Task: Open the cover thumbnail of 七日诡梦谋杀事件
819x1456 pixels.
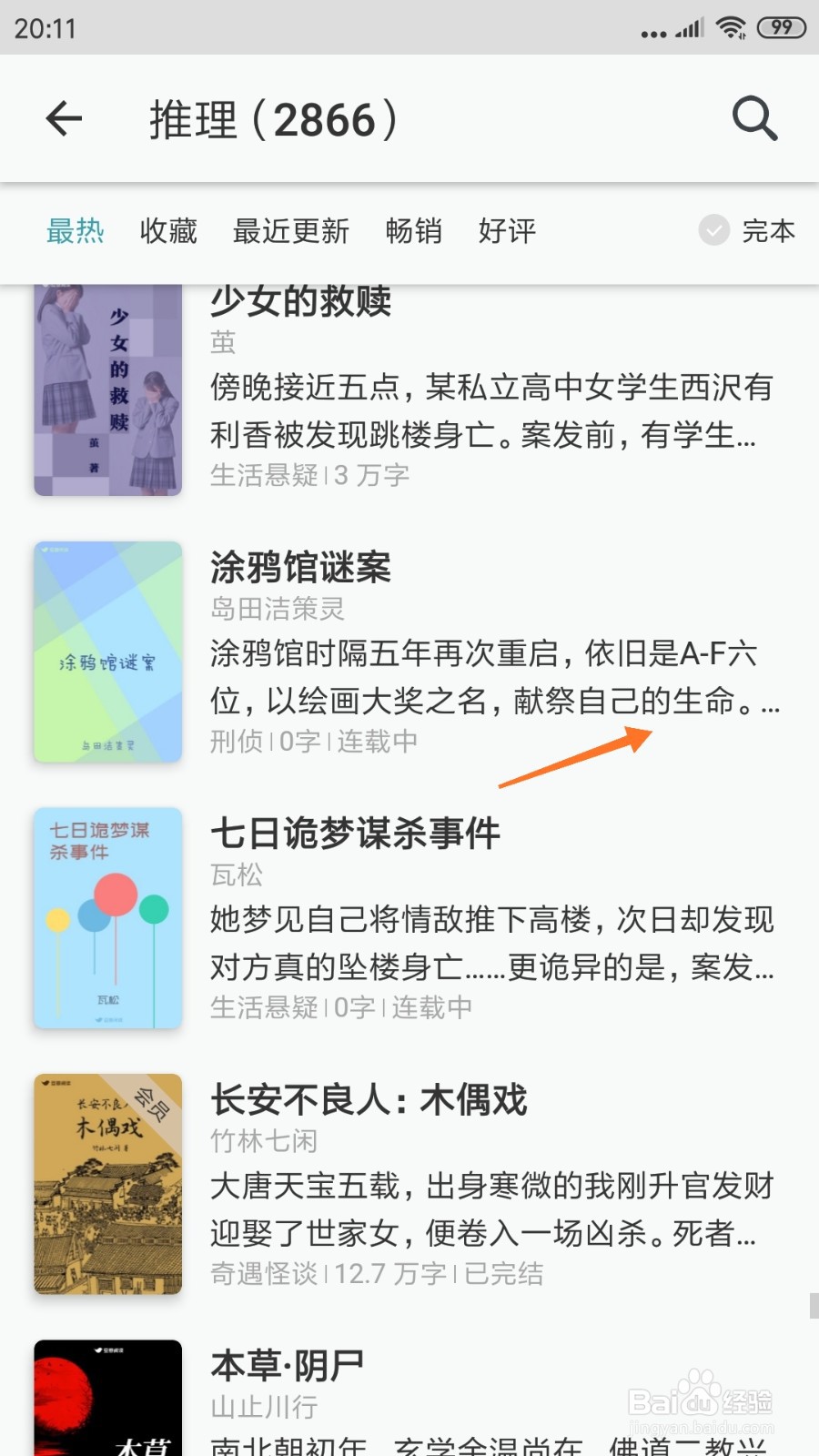Action: click(x=106, y=919)
